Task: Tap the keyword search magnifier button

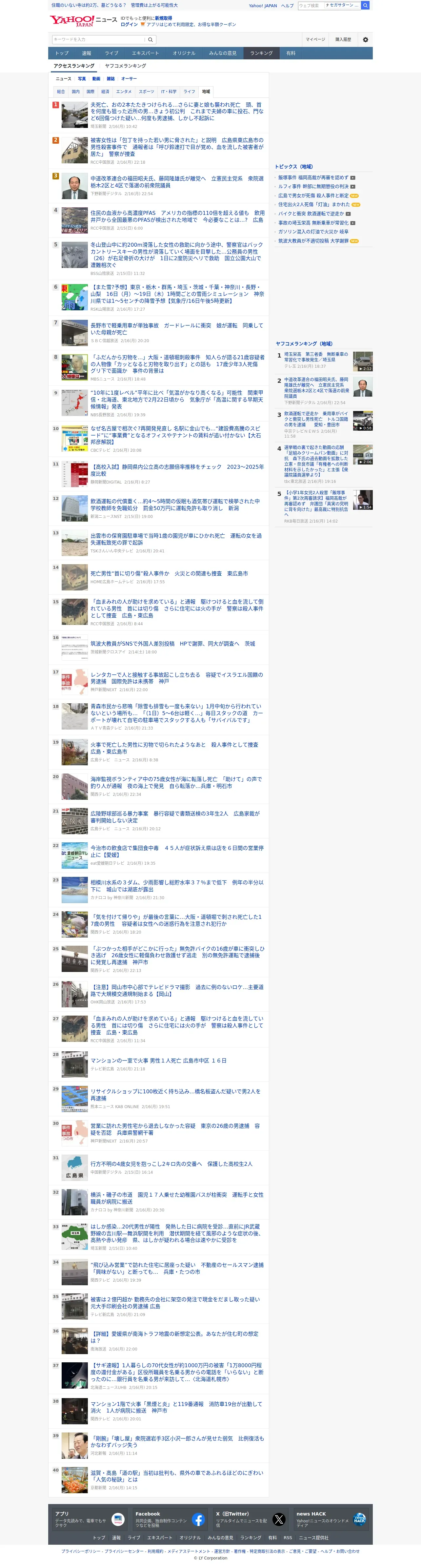Action: (x=150, y=40)
